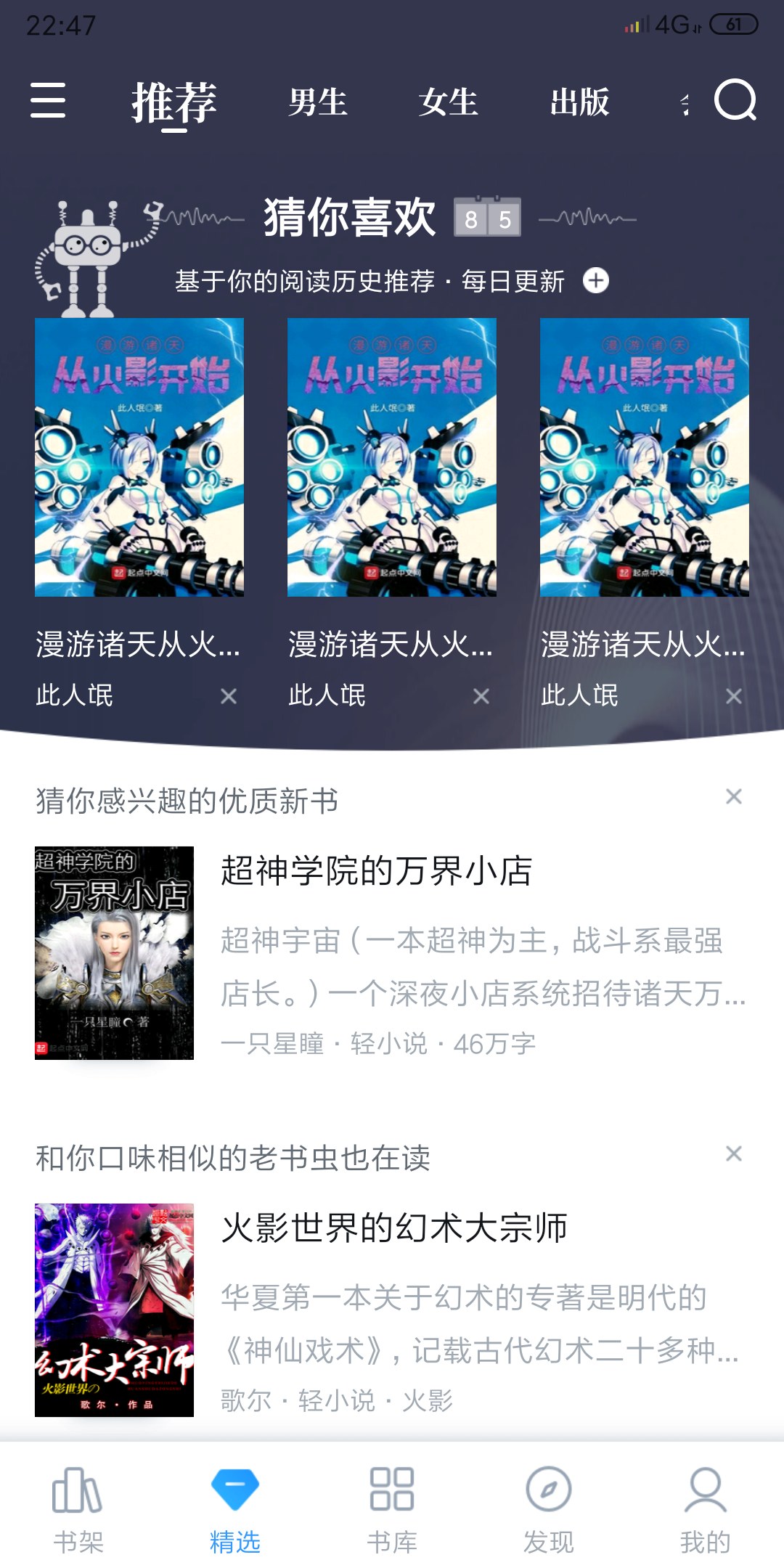This screenshot has width=784, height=1568.
Task: Go to the 书架 bookshelf tab
Action: (78, 1508)
